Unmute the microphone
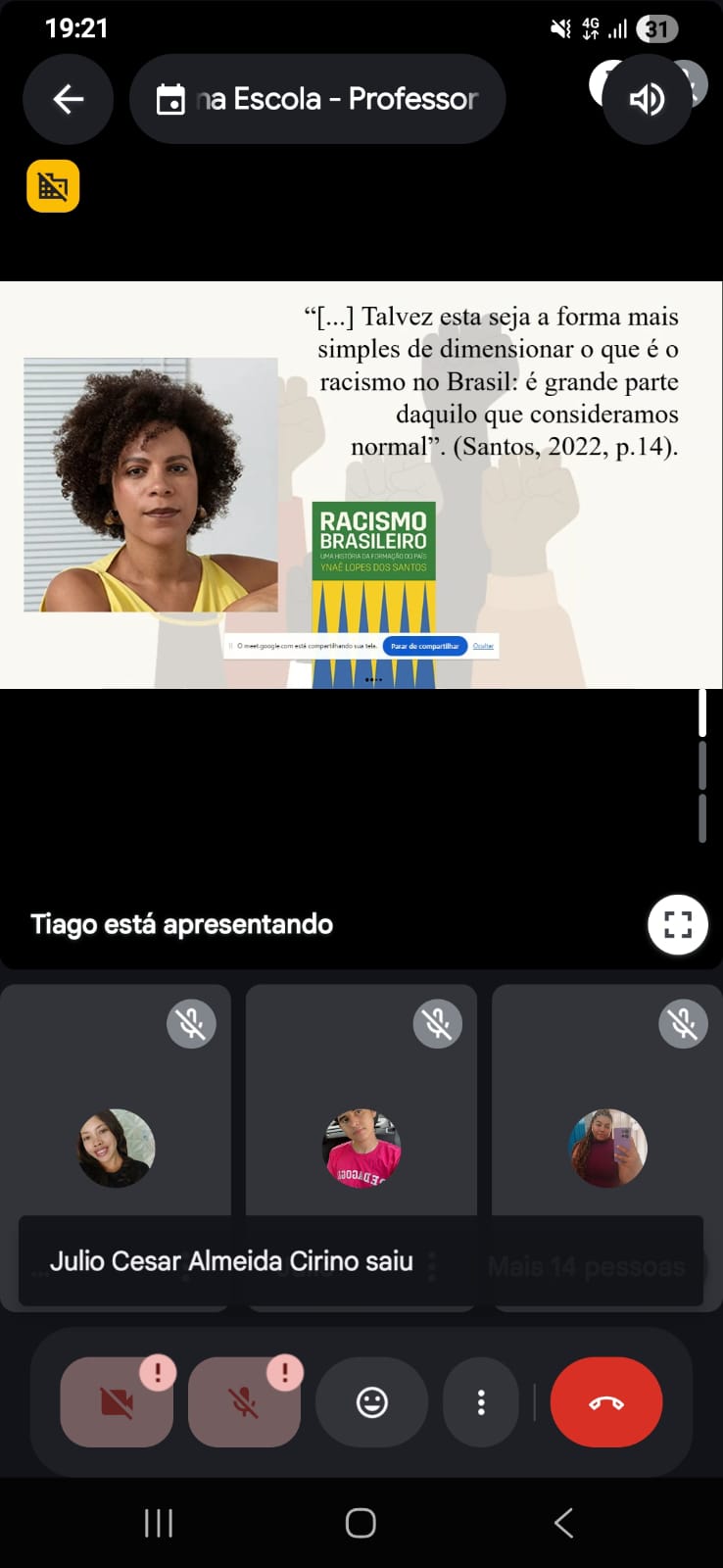Screen dimensions: 723x1568 (244, 1402)
